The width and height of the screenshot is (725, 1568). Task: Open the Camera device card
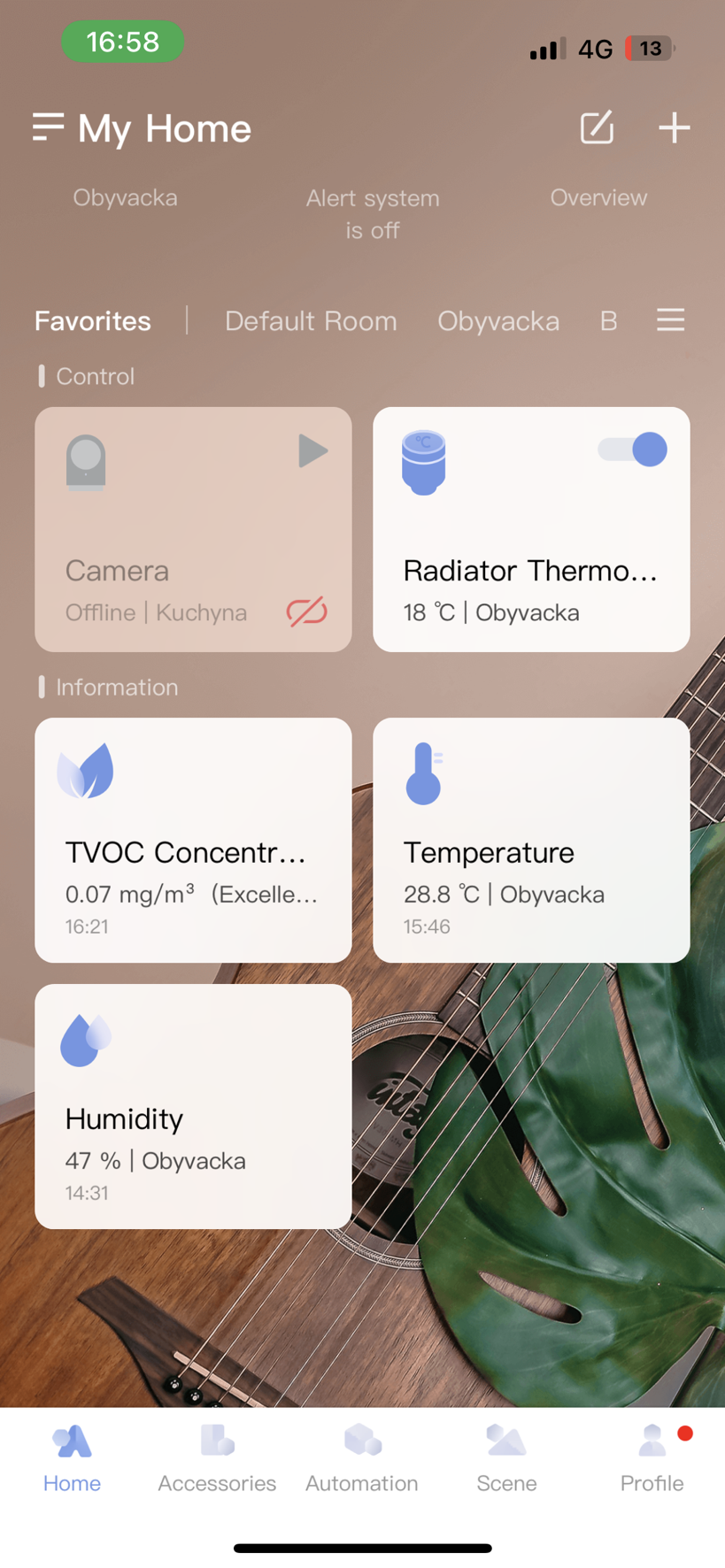(x=177, y=549)
